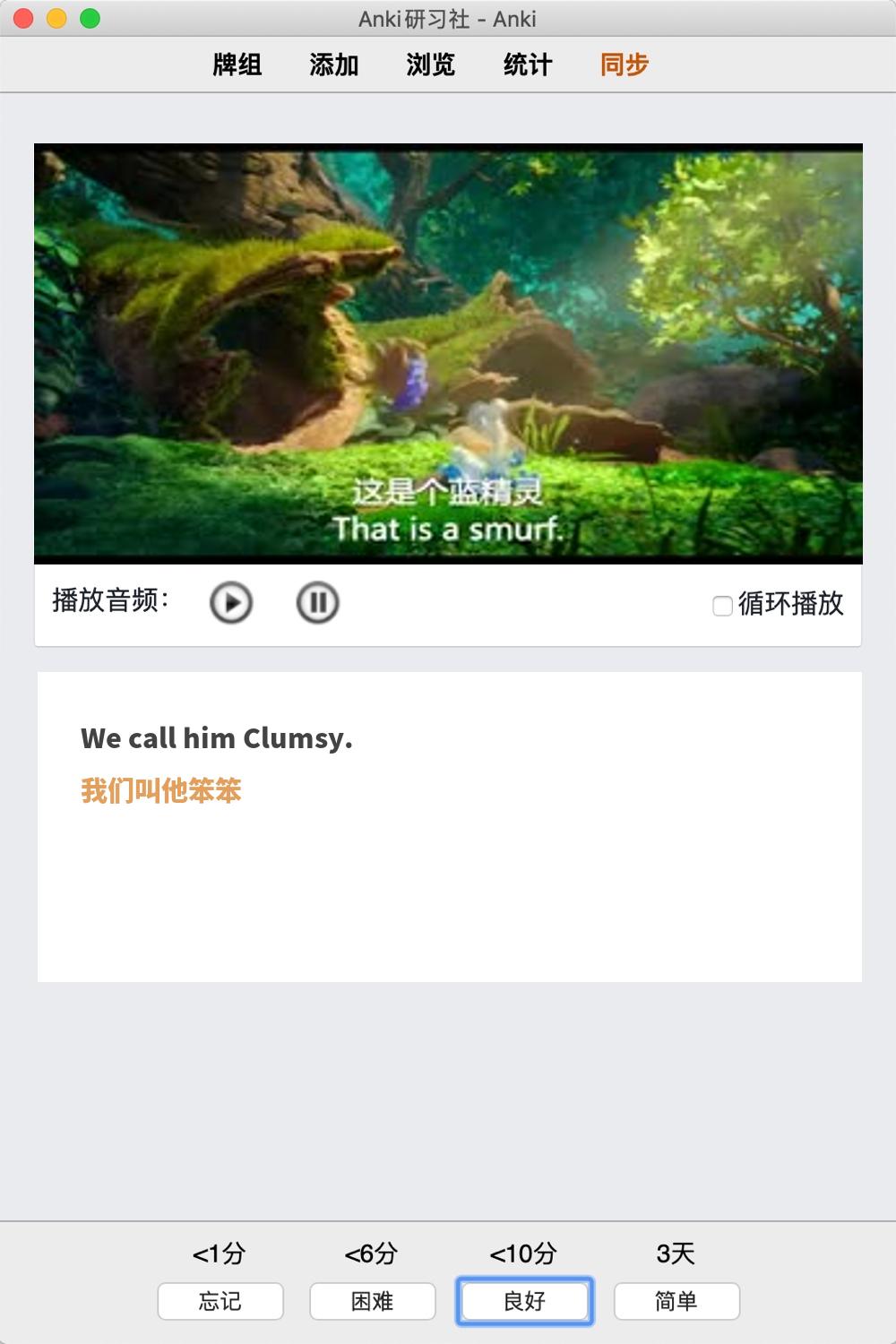Viewport: 896px width, 1344px height.
Task: Minimize the Anki window
Action: coord(56,18)
